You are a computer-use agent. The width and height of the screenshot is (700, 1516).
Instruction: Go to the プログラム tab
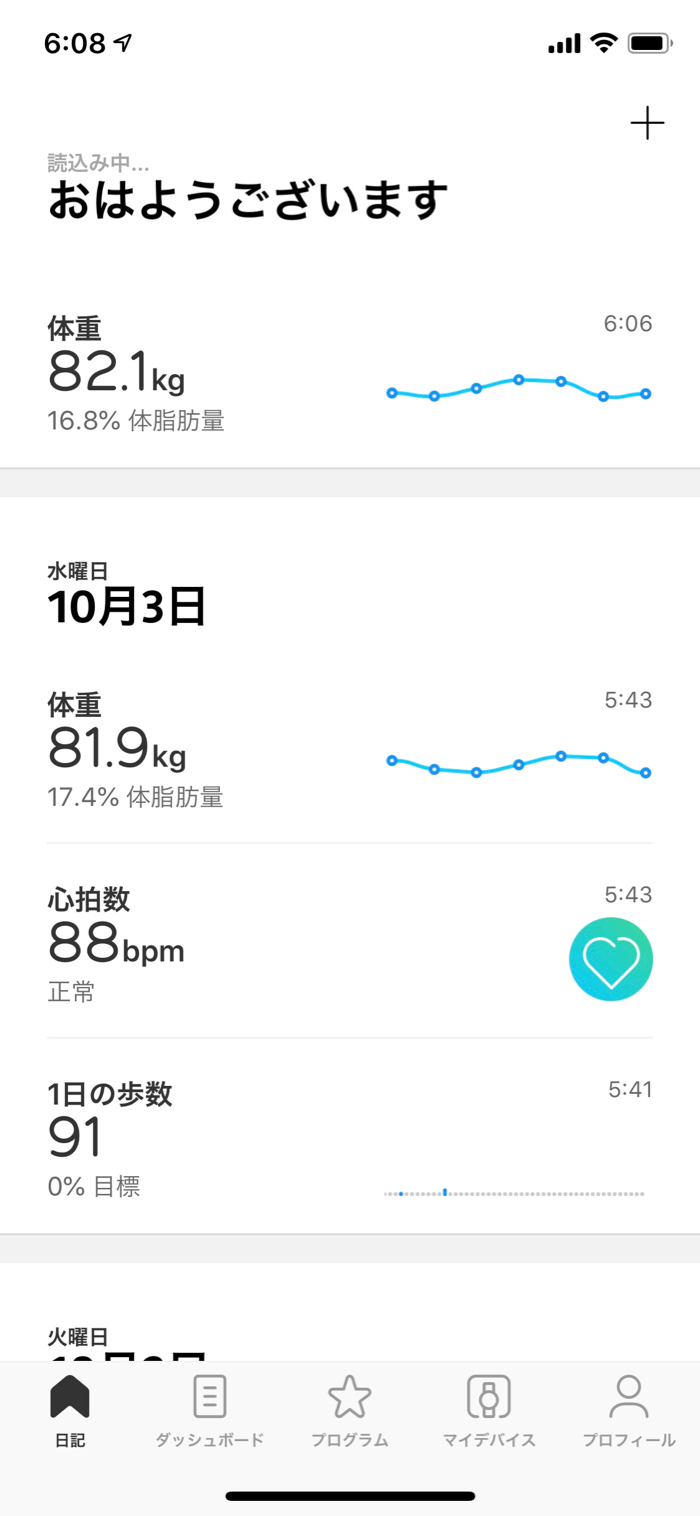[349, 1412]
